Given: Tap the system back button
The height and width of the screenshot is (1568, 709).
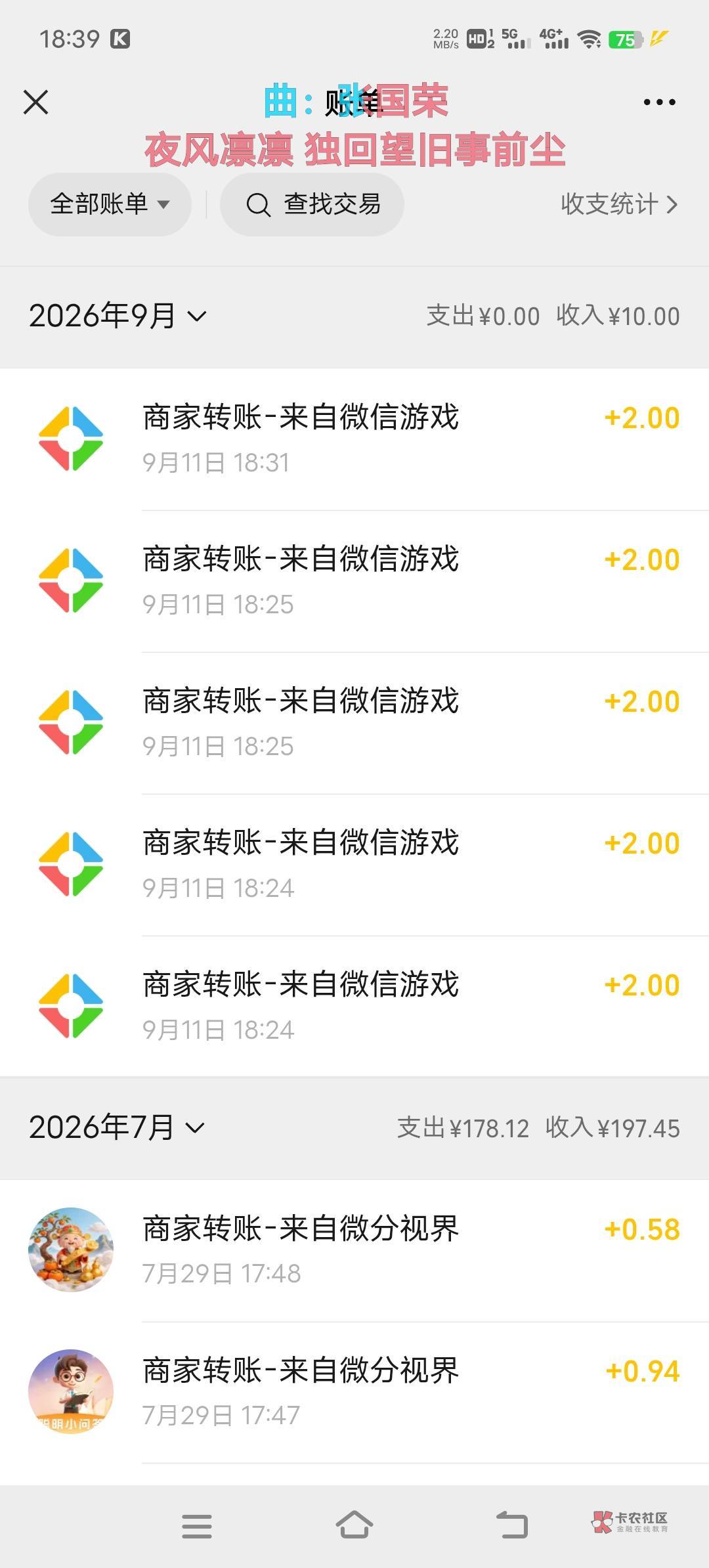Looking at the screenshot, I should point(512,1525).
